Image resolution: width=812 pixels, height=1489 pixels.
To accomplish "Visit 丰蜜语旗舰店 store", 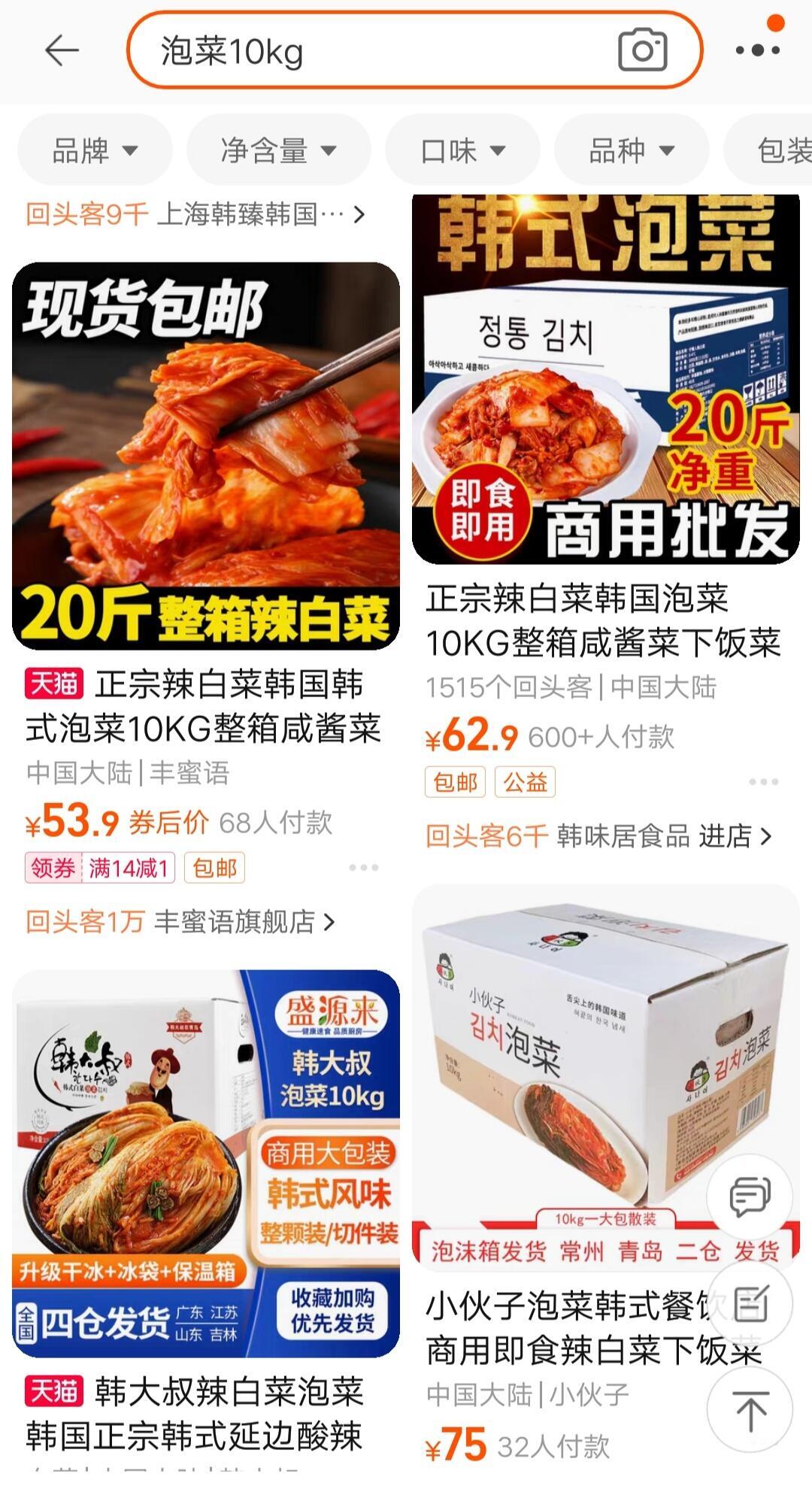I will click(180, 921).
